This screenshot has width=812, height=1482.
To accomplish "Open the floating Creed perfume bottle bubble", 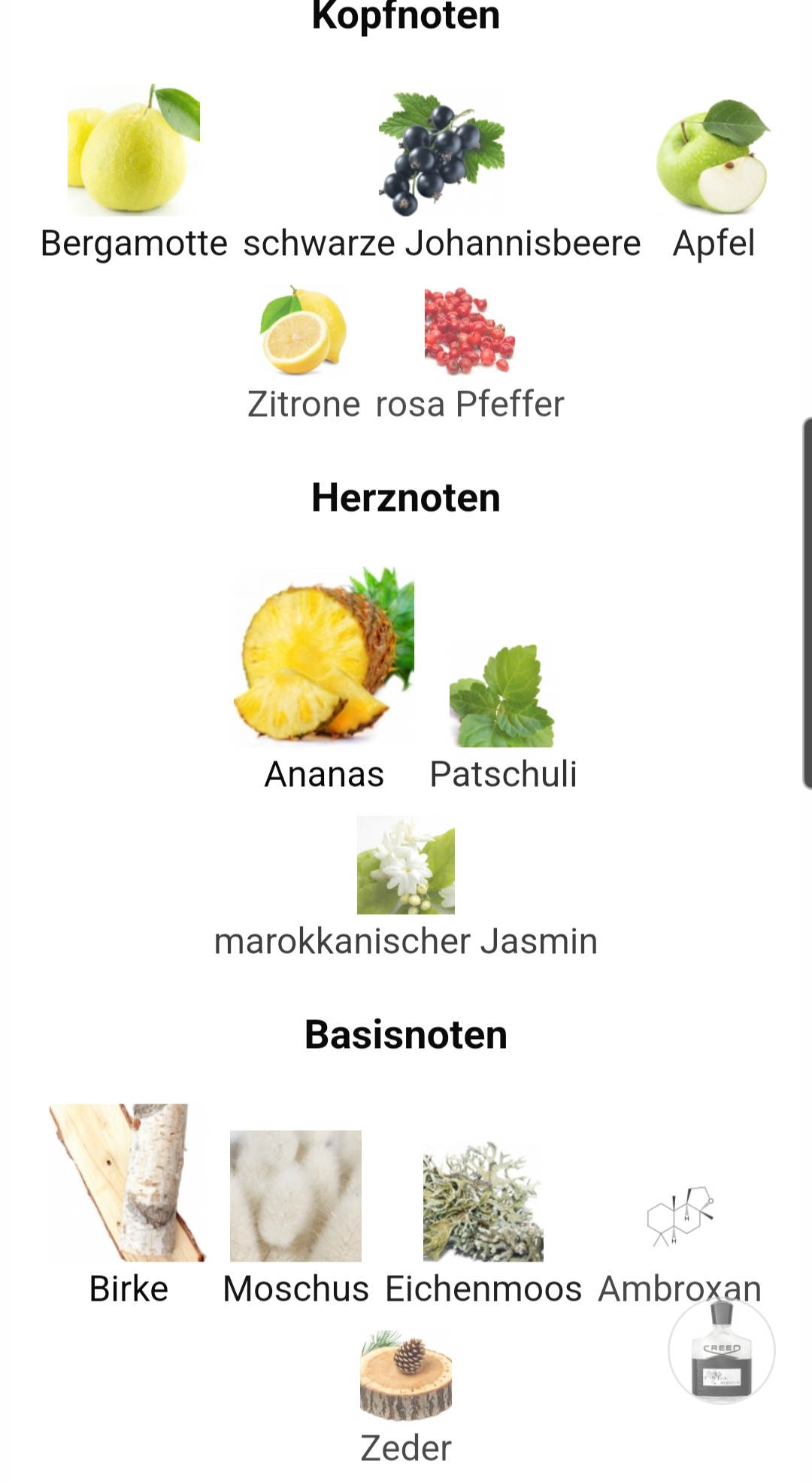I will coord(721,1350).
